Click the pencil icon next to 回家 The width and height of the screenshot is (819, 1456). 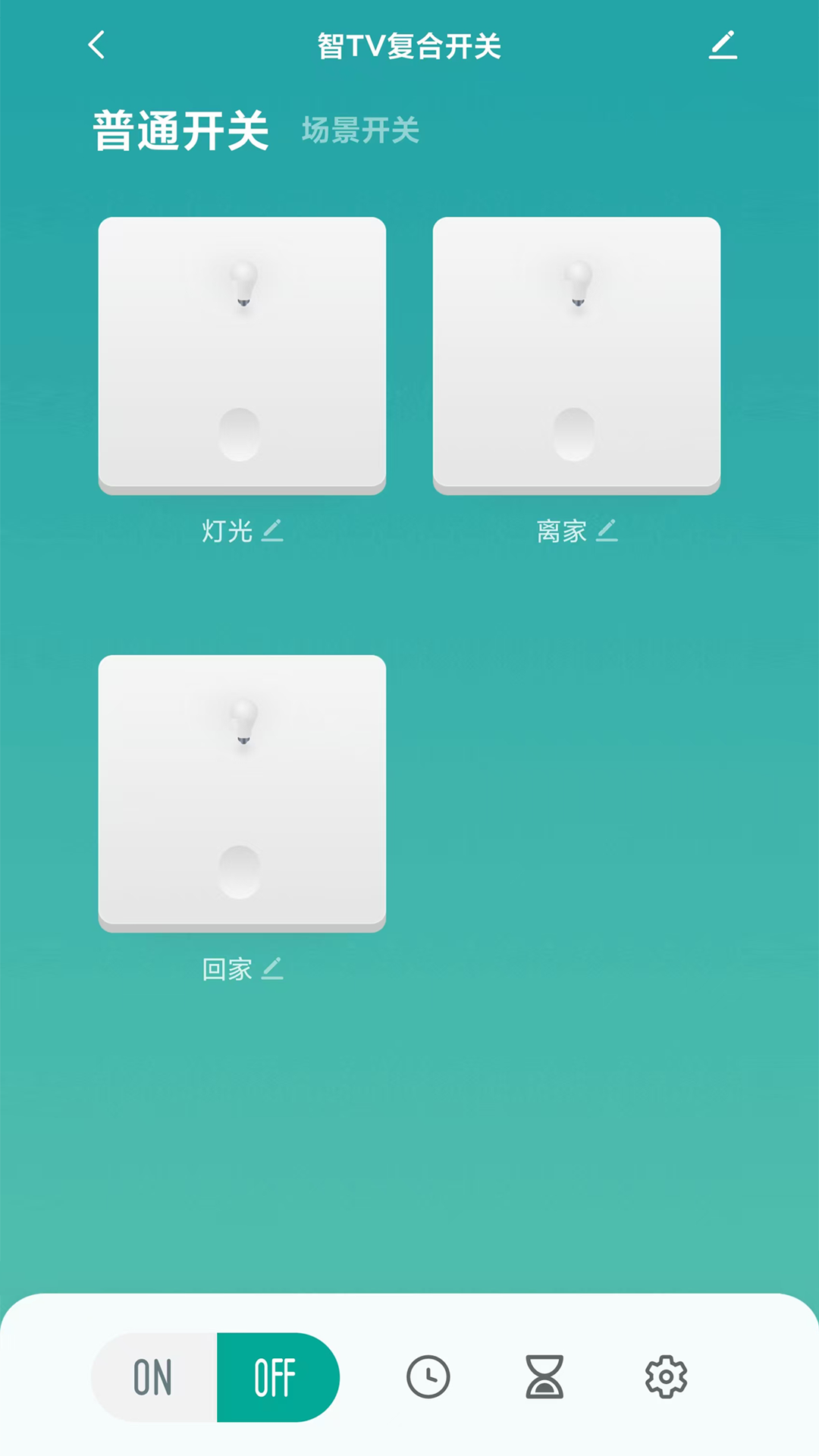pyautogui.click(x=274, y=970)
